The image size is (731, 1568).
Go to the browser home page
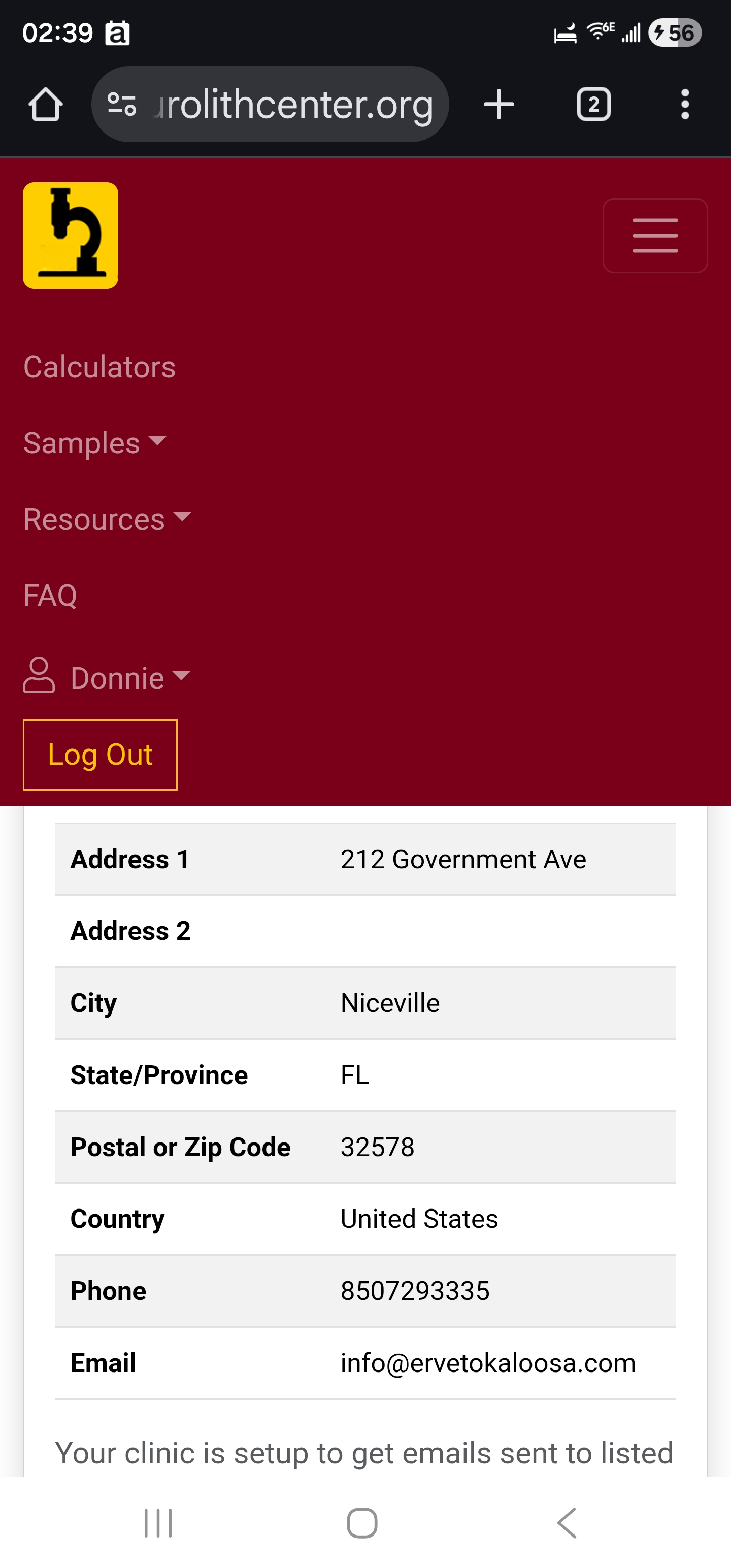pos(46,104)
